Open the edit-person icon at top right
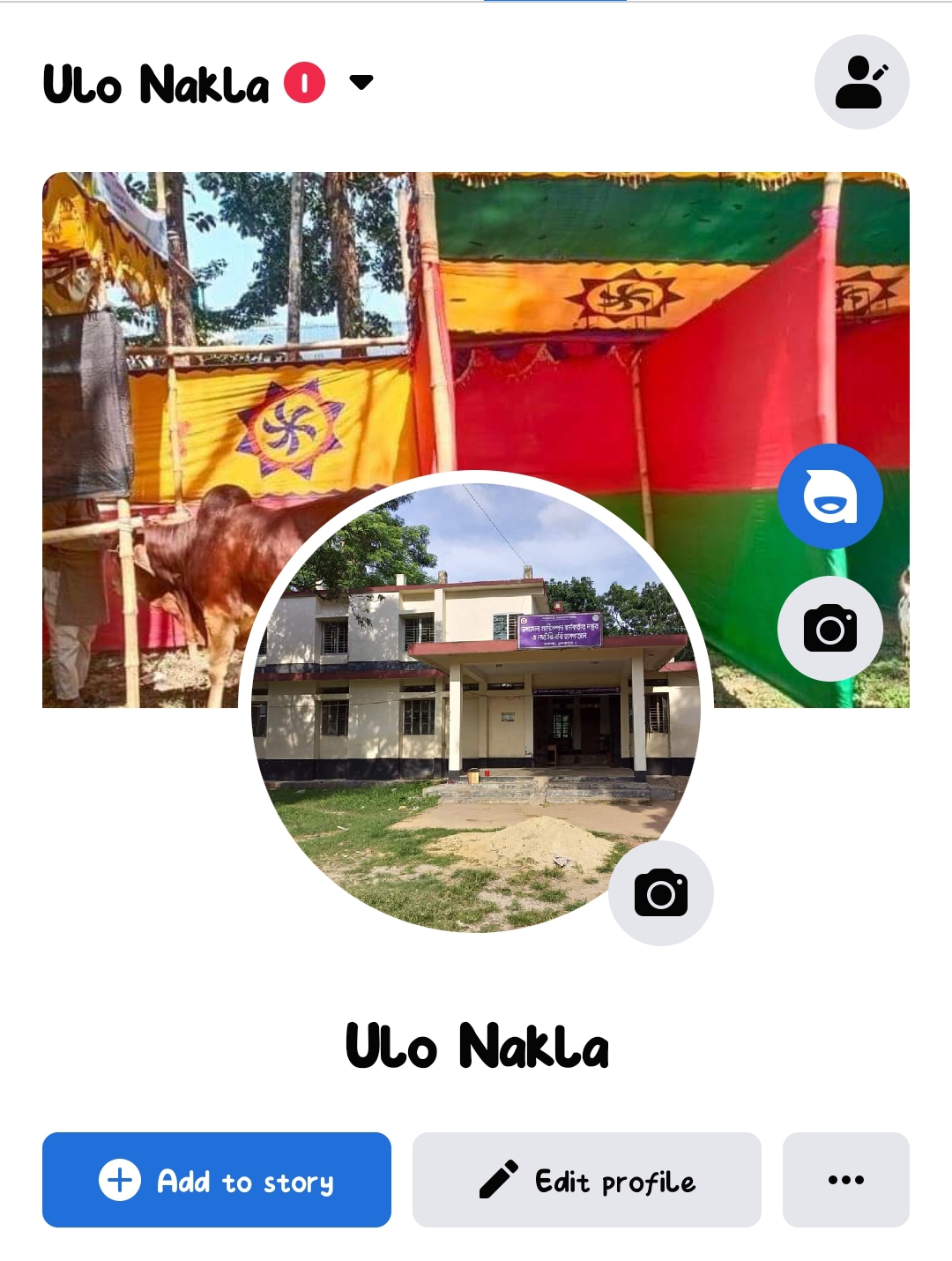The width and height of the screenshot is (952, 1261). (x=861, y=82)
